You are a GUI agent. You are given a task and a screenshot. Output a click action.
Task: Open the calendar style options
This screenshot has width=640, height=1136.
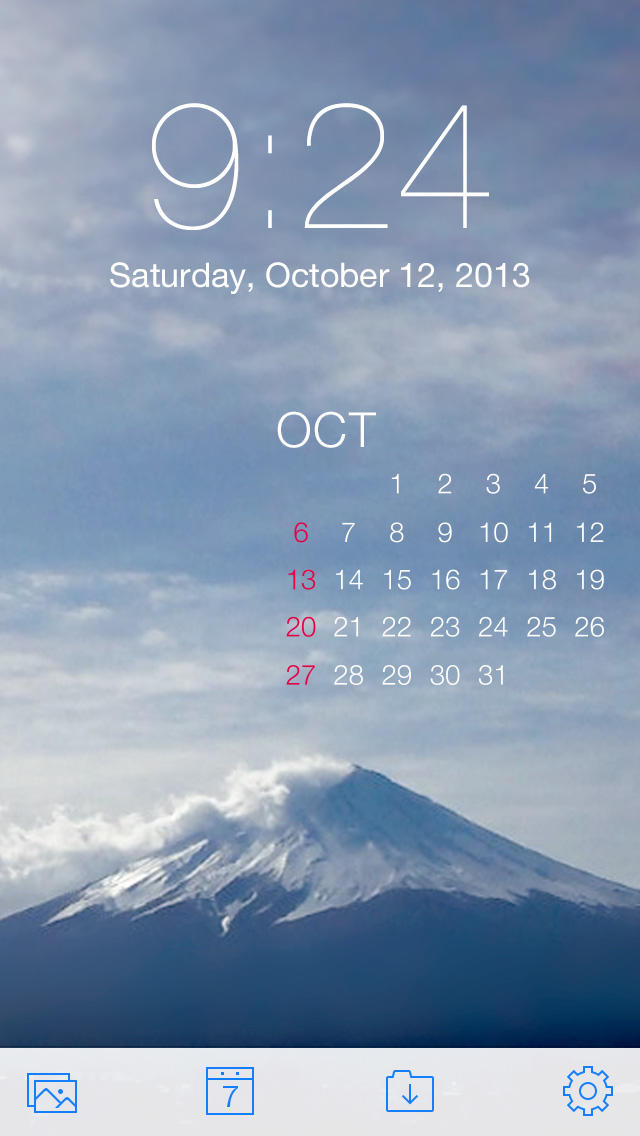click(x=230, y=1090)
